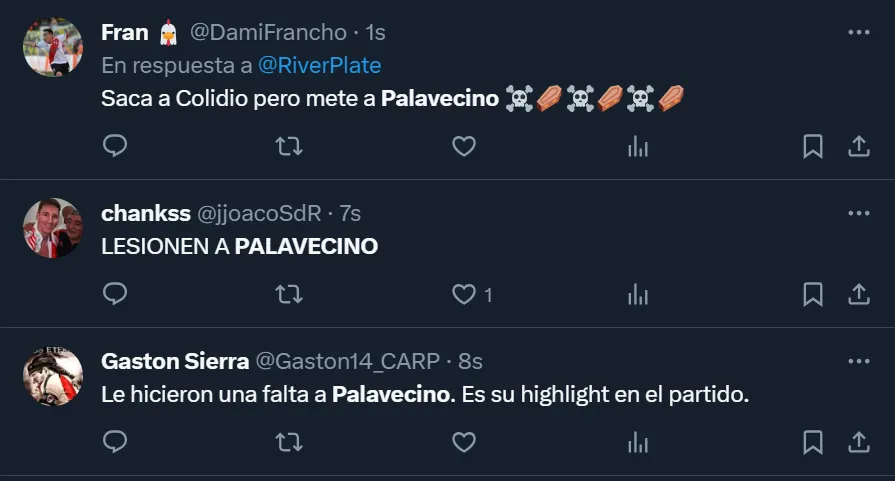This screenshot has width=895, height=481.
Task: Open Fran's profile picture
Action: pos(52,47)
